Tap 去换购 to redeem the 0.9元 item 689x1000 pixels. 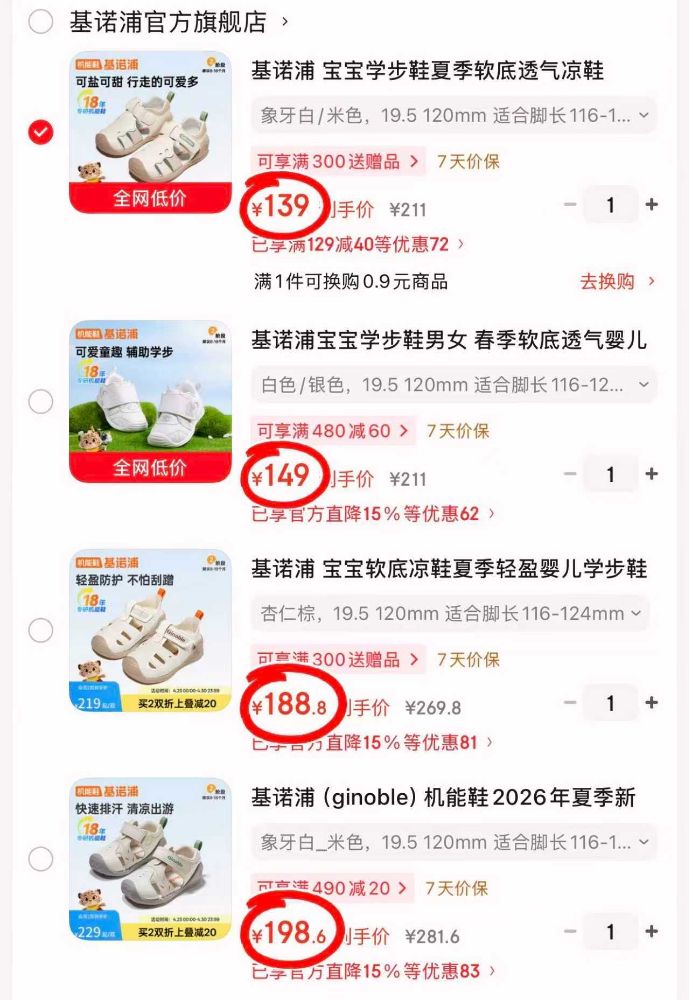[x=617, y=282]
